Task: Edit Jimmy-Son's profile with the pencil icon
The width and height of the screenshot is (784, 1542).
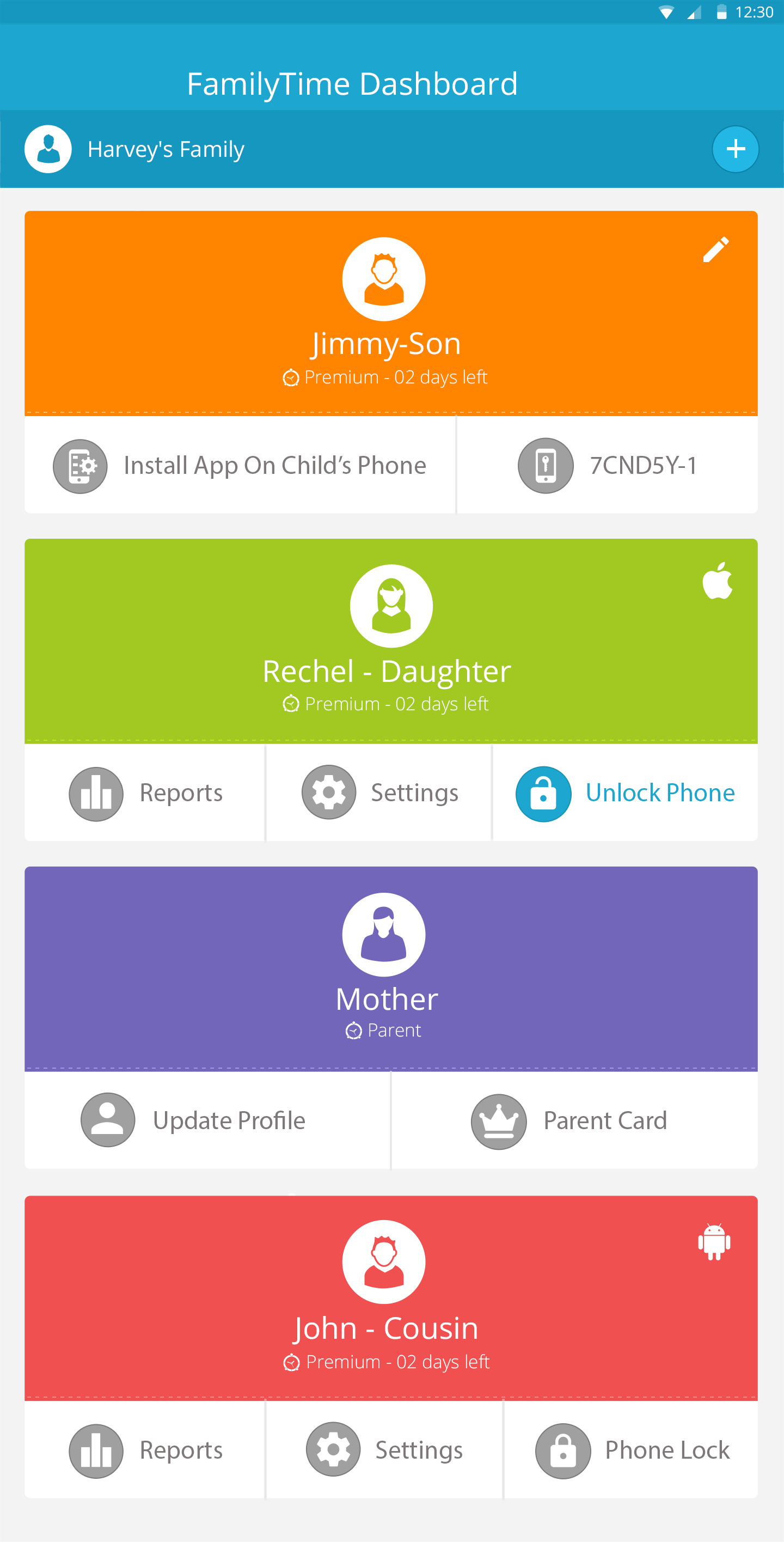Action: coord(716,249)
